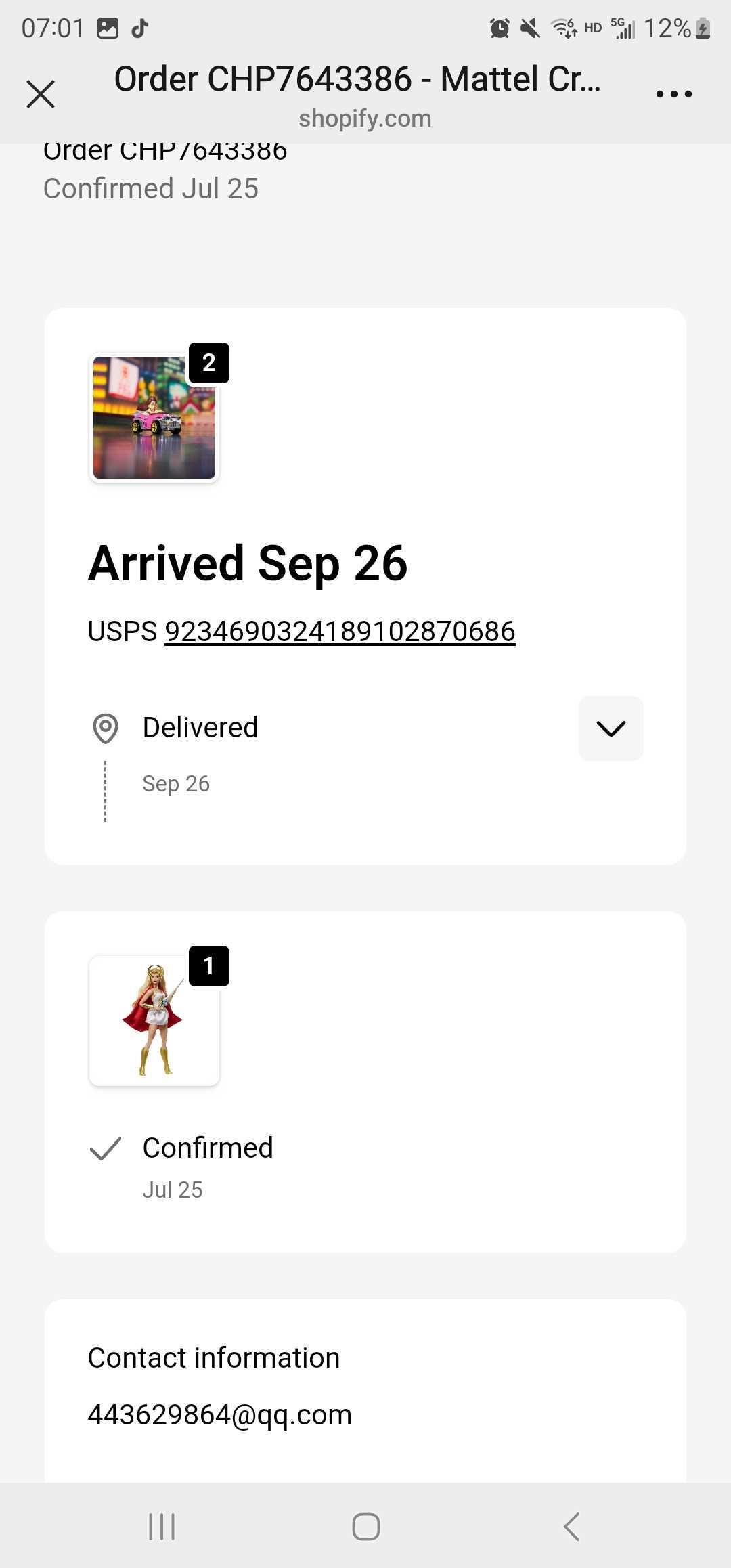Tap the pink car product thumbnail
Image resolution: width=731 pixels, height=1568 pixels.
coord(154,418)
